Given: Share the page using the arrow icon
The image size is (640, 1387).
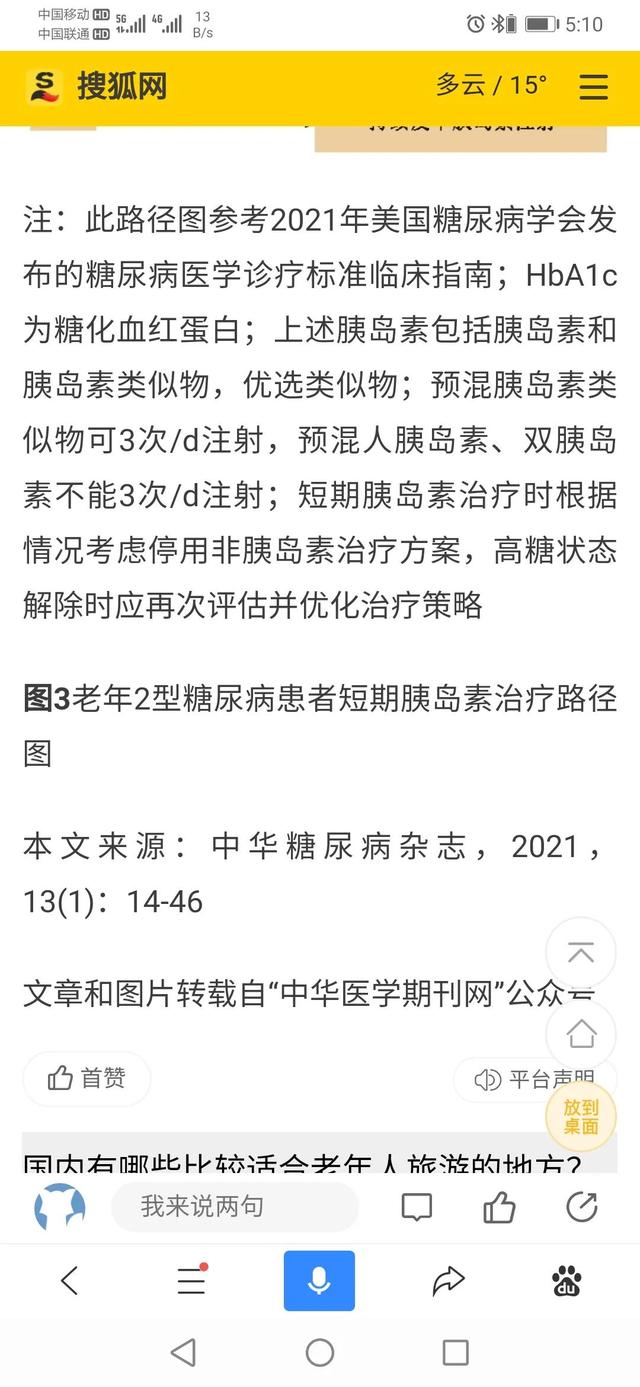Looking at the screenshot, I should pos(448,1280).
